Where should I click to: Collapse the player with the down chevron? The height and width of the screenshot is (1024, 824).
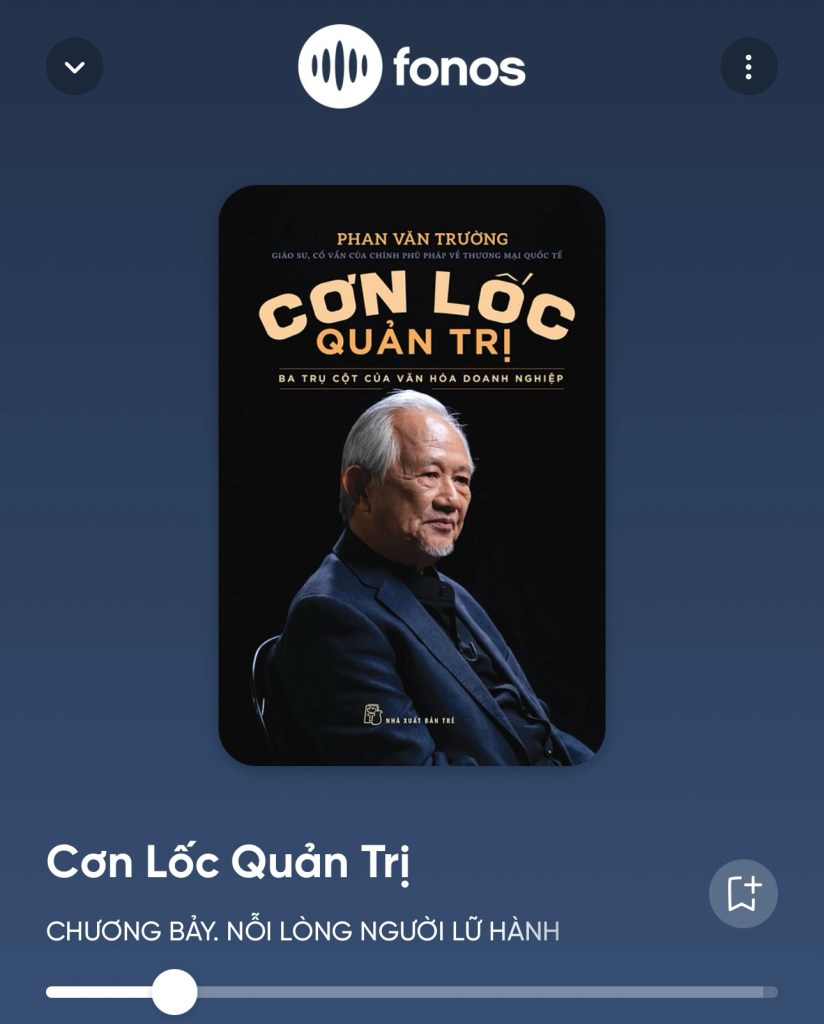click(x=75, y=67)
